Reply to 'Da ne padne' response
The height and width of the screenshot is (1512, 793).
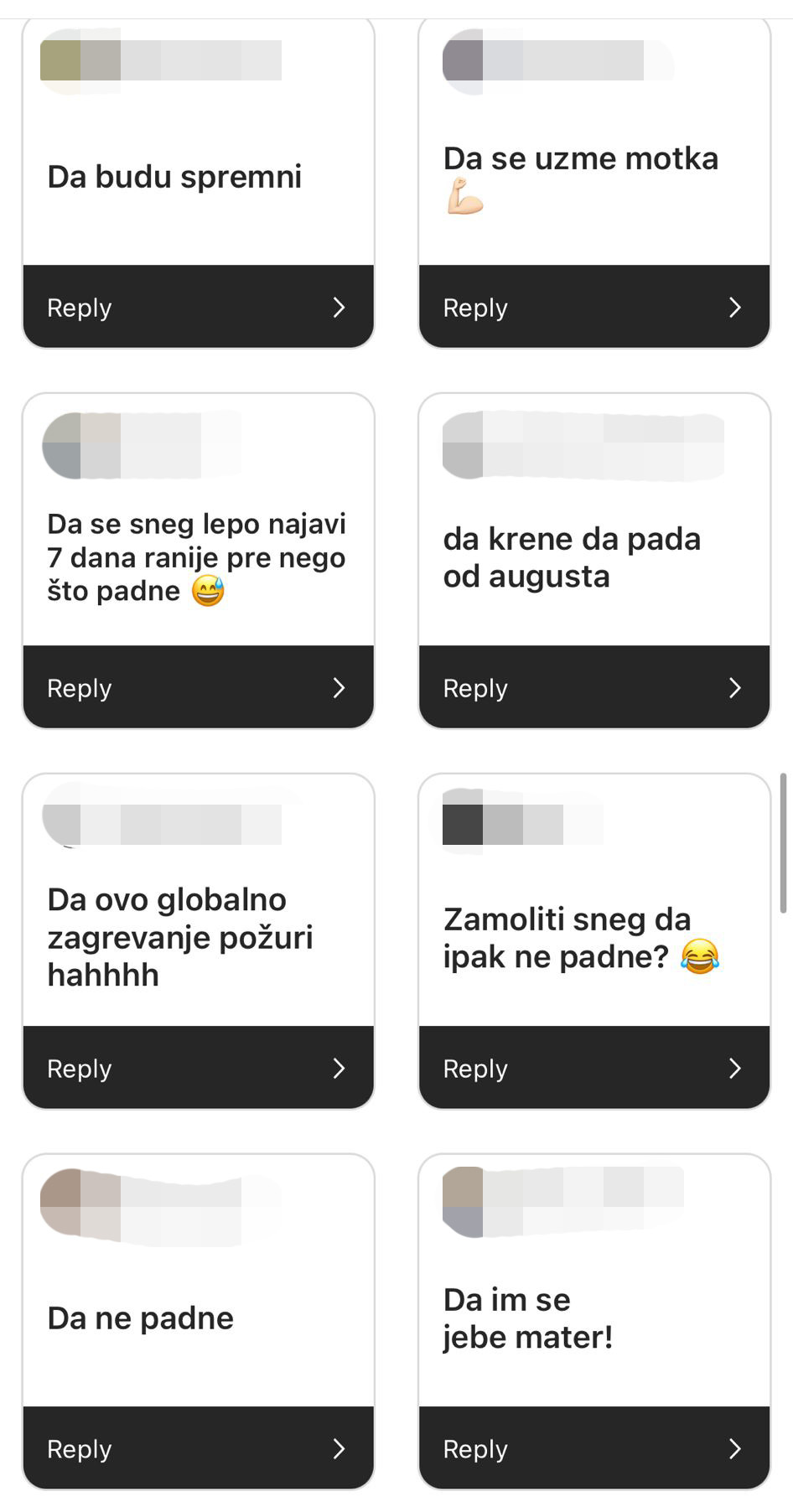click(198, 1448)
